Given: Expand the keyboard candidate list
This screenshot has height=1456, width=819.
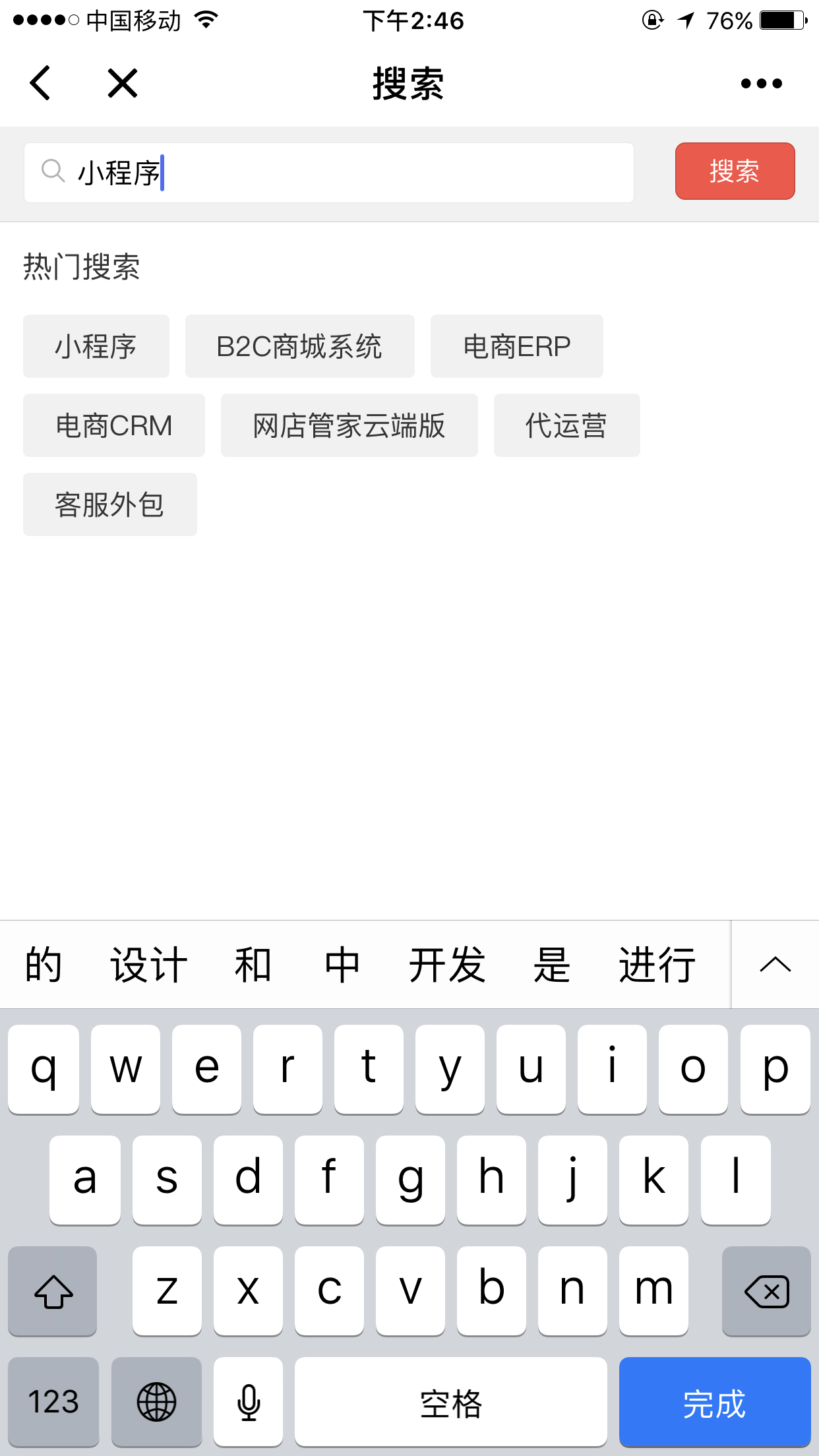Looking at the screenshot, I should tap(775, 965).
